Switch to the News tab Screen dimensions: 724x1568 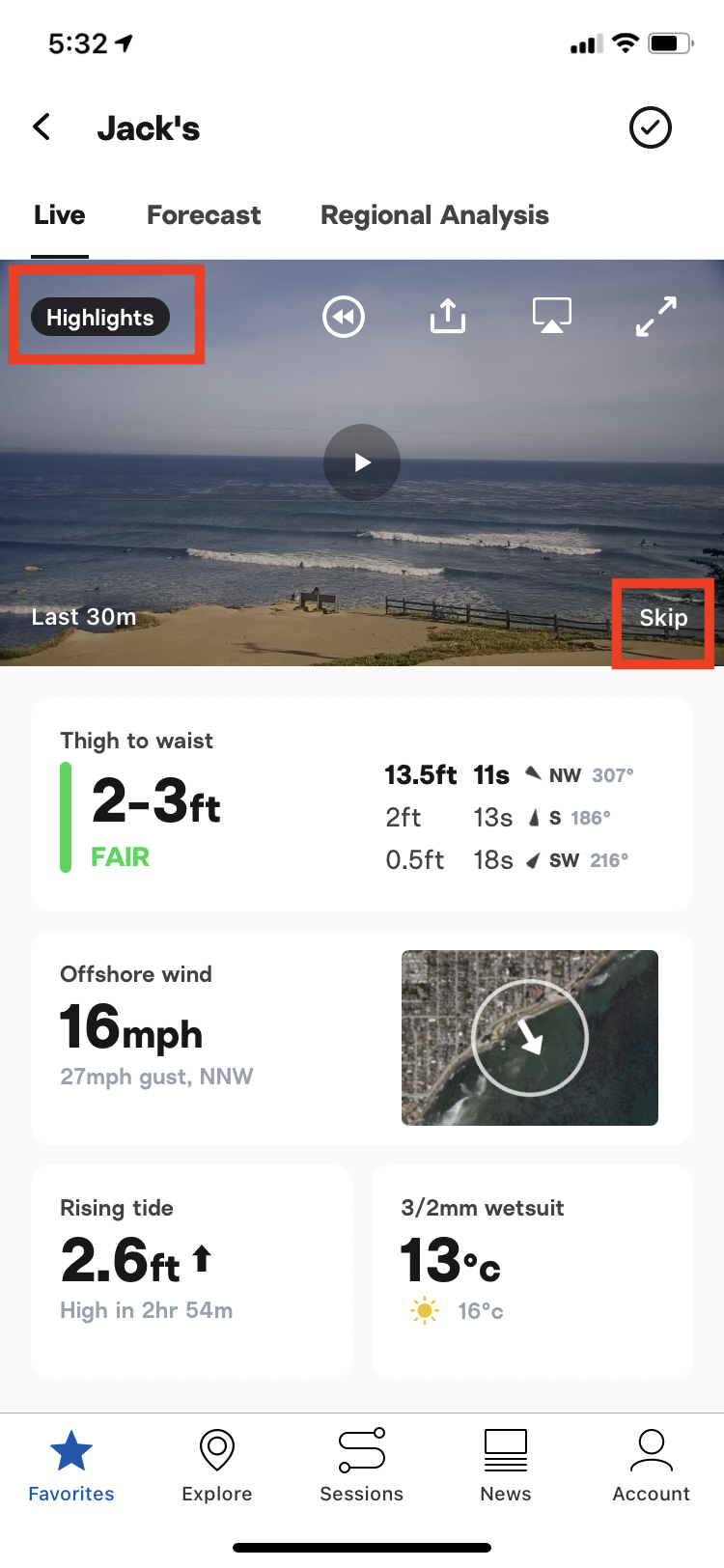pos(506,1466)
